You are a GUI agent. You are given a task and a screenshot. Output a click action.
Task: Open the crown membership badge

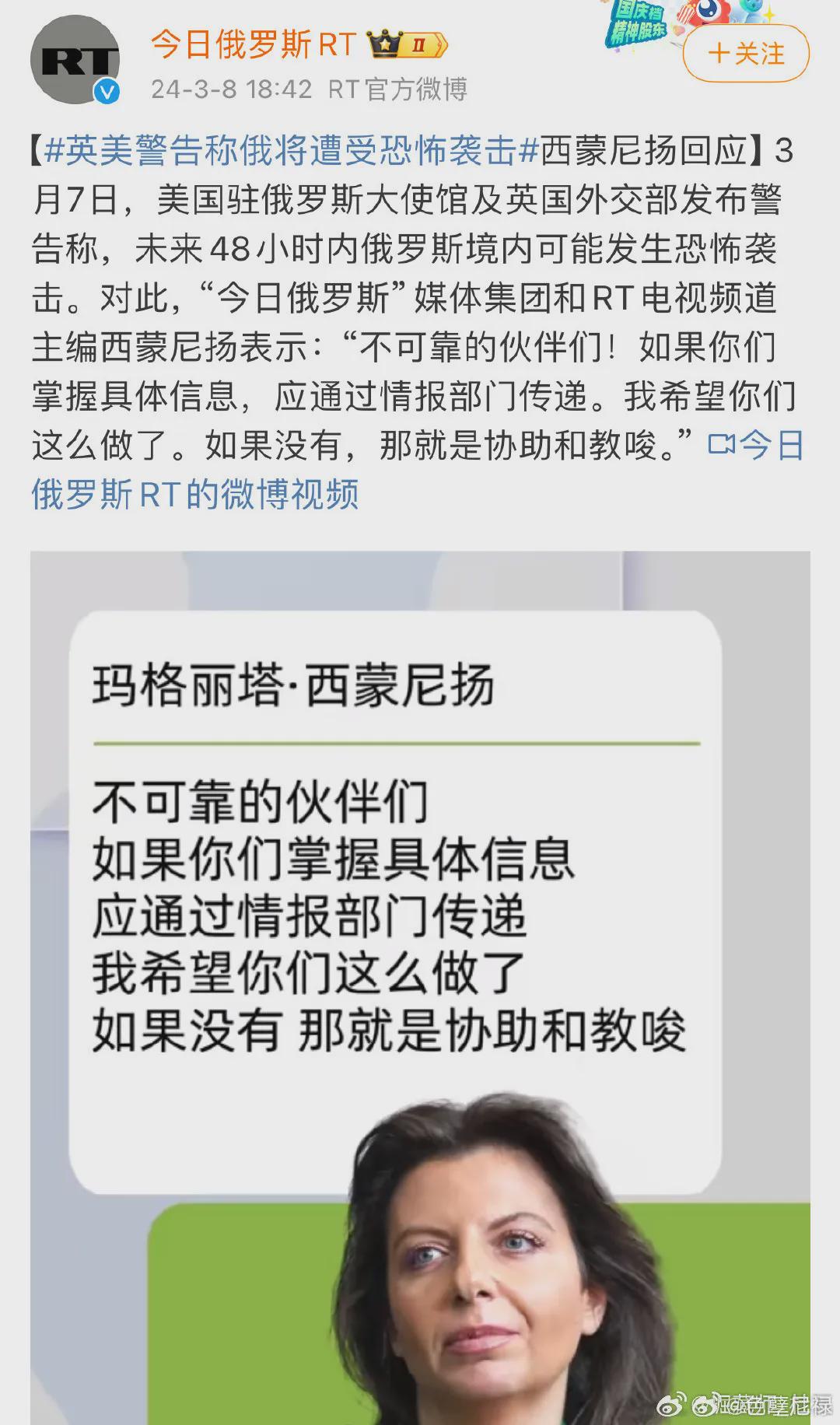(408, 45)
